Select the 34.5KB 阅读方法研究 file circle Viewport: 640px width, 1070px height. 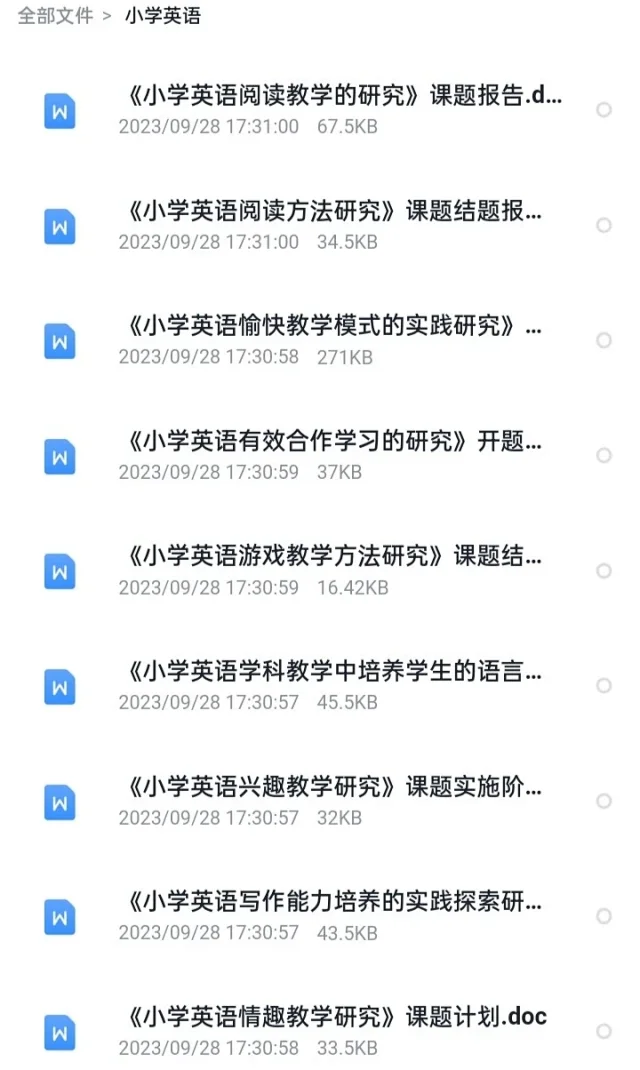(604, 225)
